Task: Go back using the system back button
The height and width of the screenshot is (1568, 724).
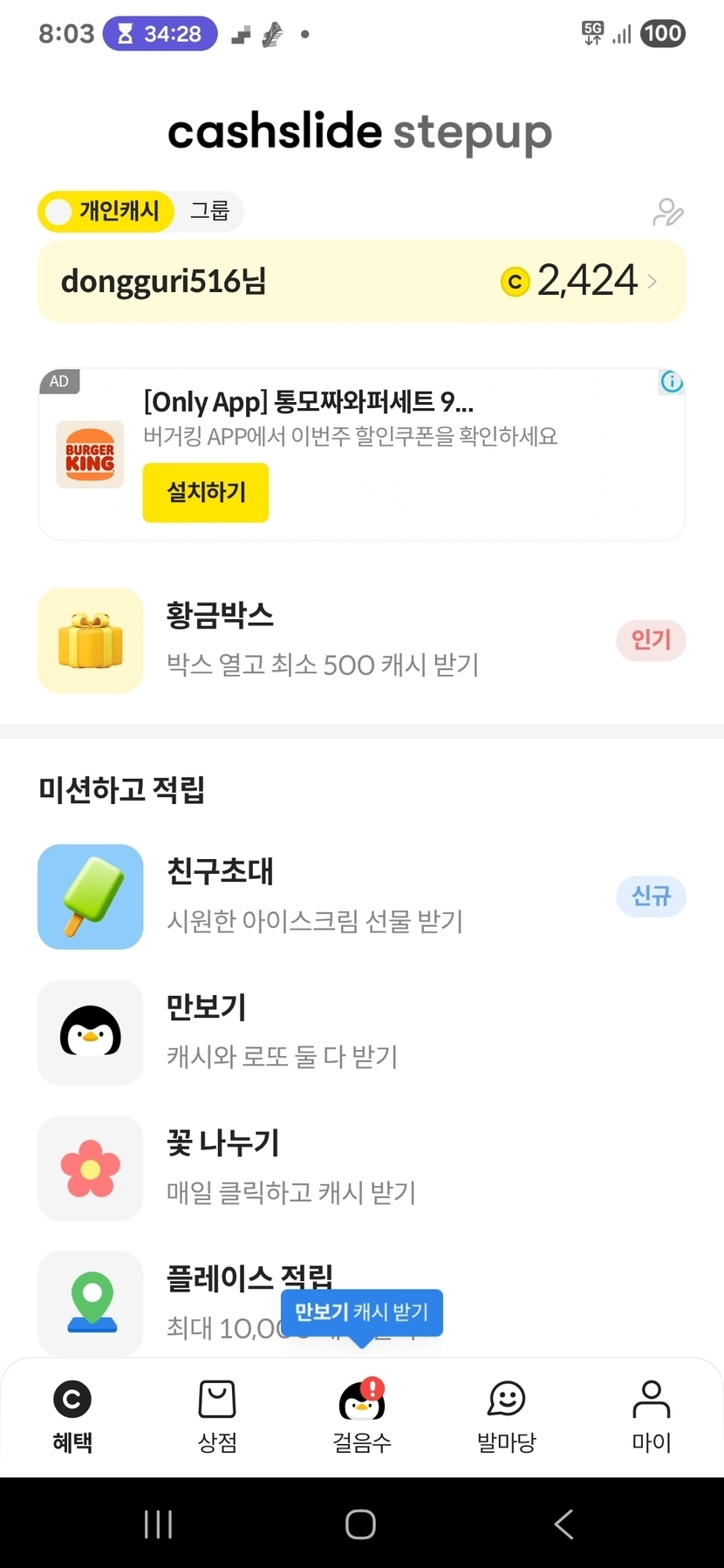Action: coord(563,1524)
